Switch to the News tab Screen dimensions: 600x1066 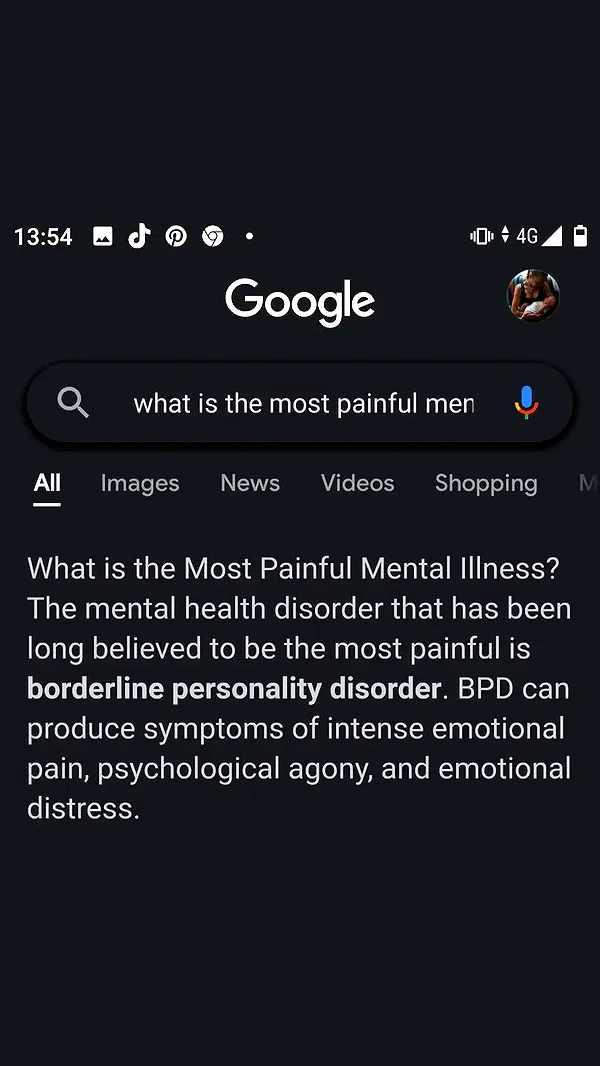(x=250, y=483)
